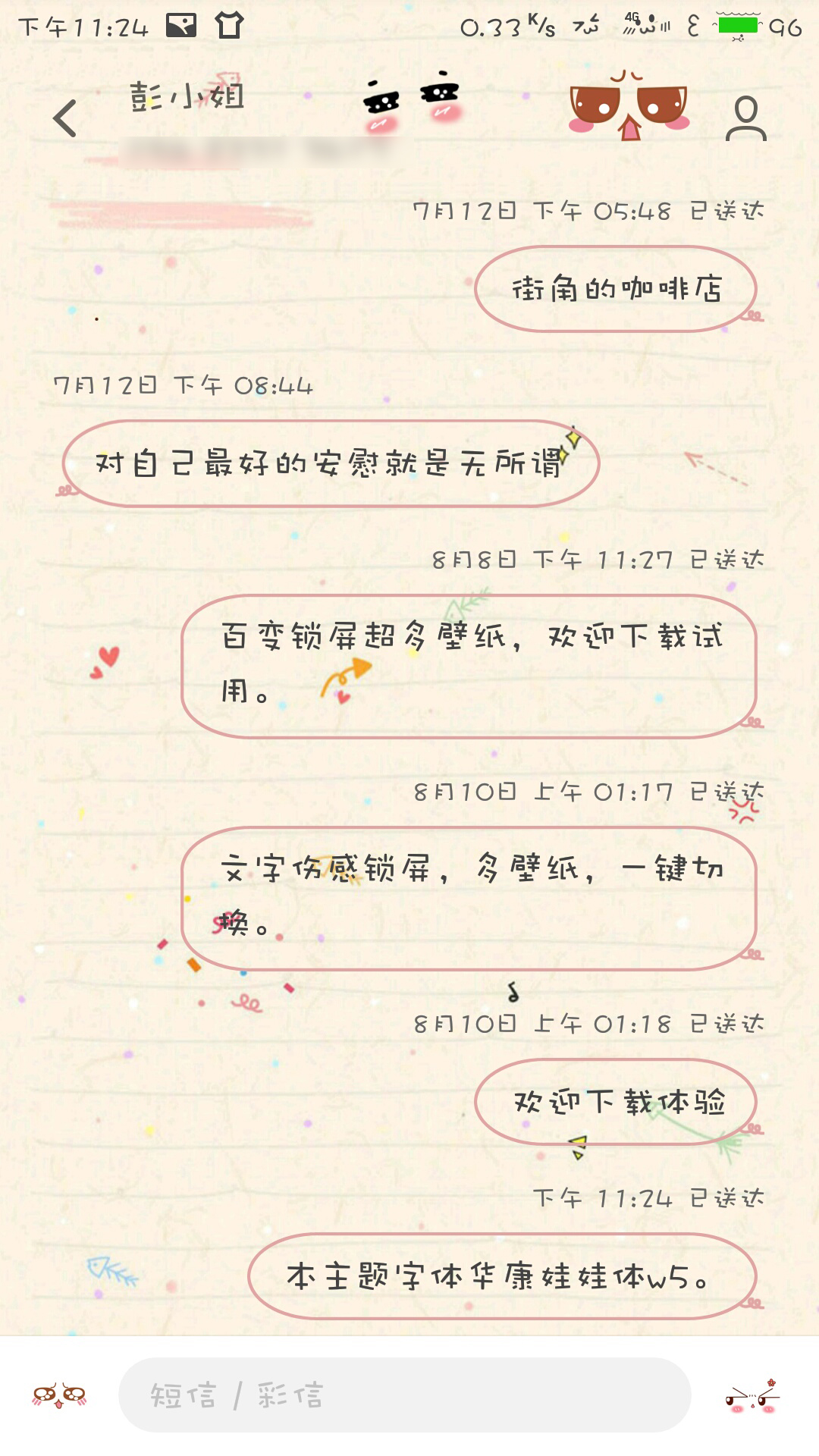Send the message with the right face icon
The image size is (819, 1456).
tap(753, 1395)
